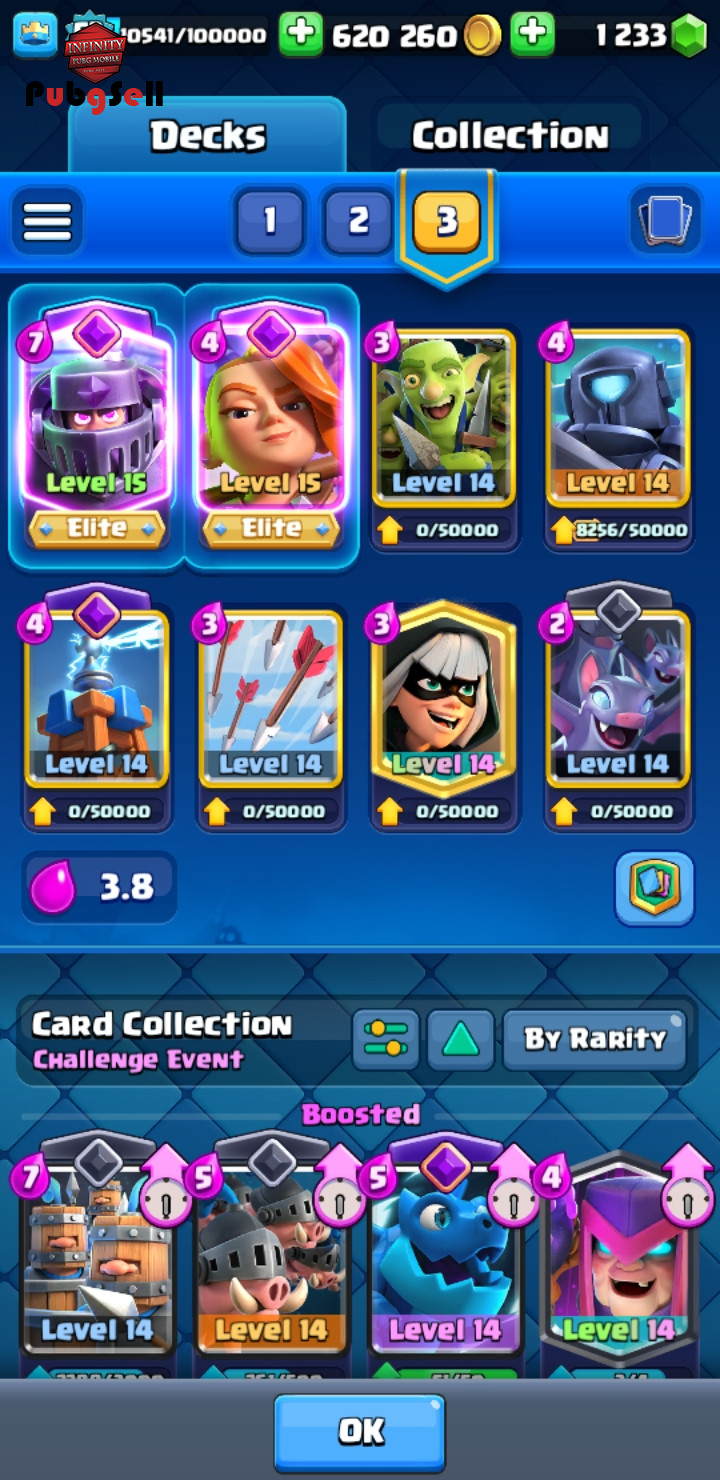
Task: Toggle the green triangle sort direction
Action: 460,1040
